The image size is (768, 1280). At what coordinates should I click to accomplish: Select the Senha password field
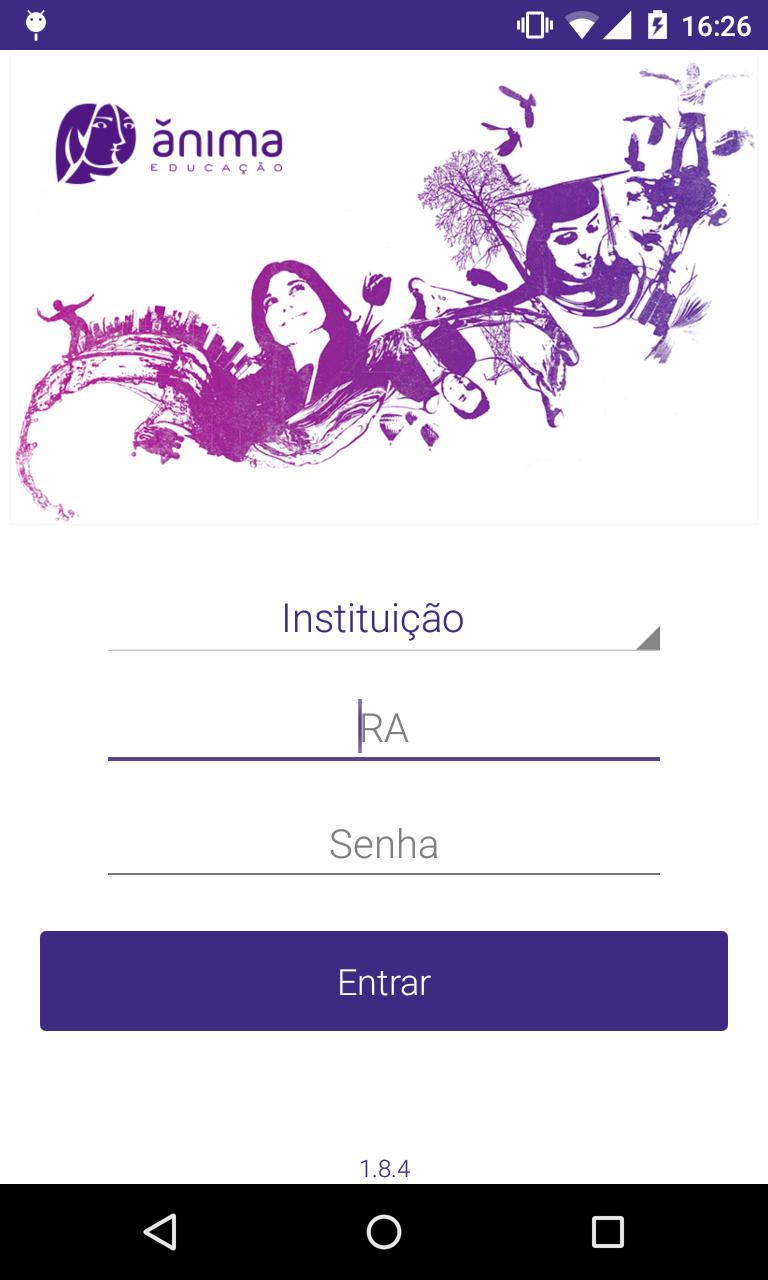point(383,845)
